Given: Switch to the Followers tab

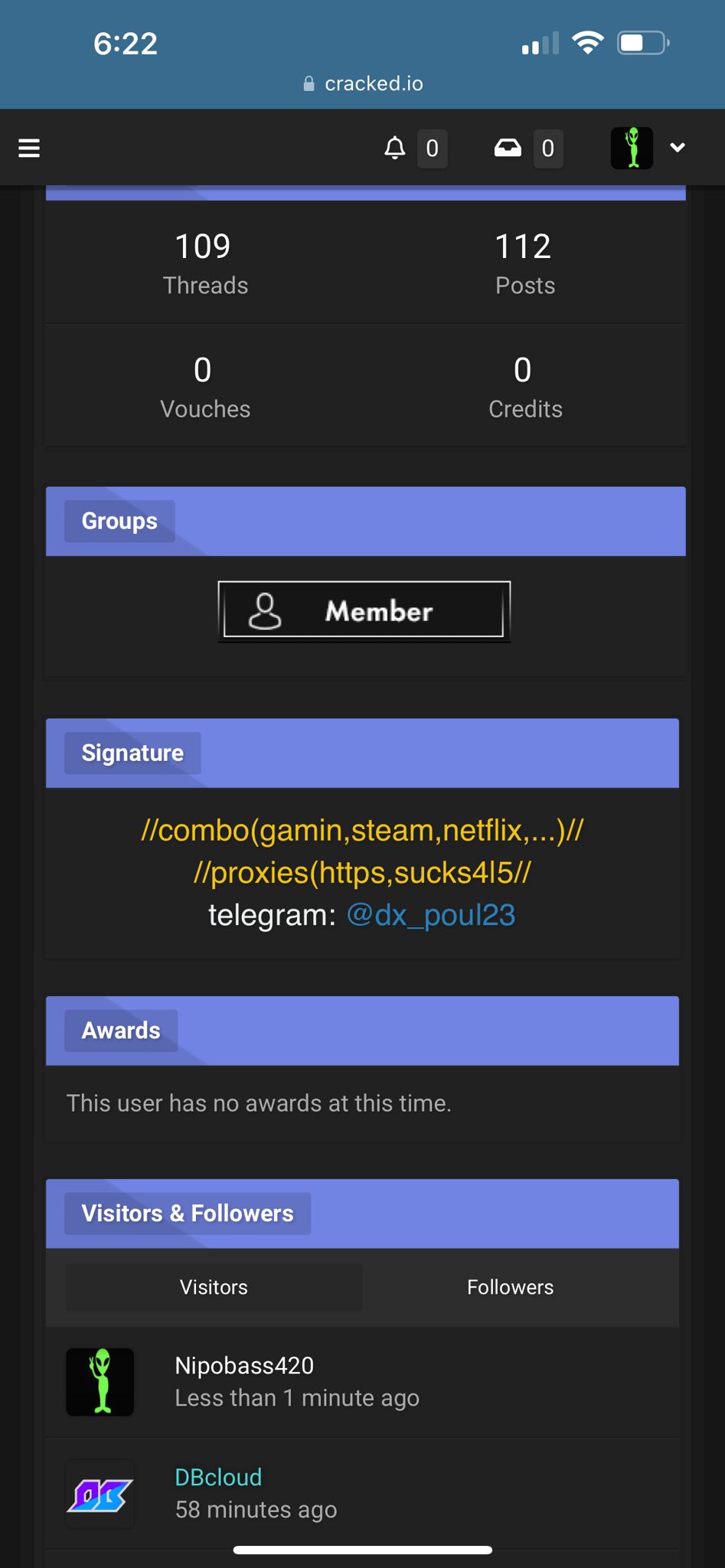Looking at the screenshot, I should 510,1287.
